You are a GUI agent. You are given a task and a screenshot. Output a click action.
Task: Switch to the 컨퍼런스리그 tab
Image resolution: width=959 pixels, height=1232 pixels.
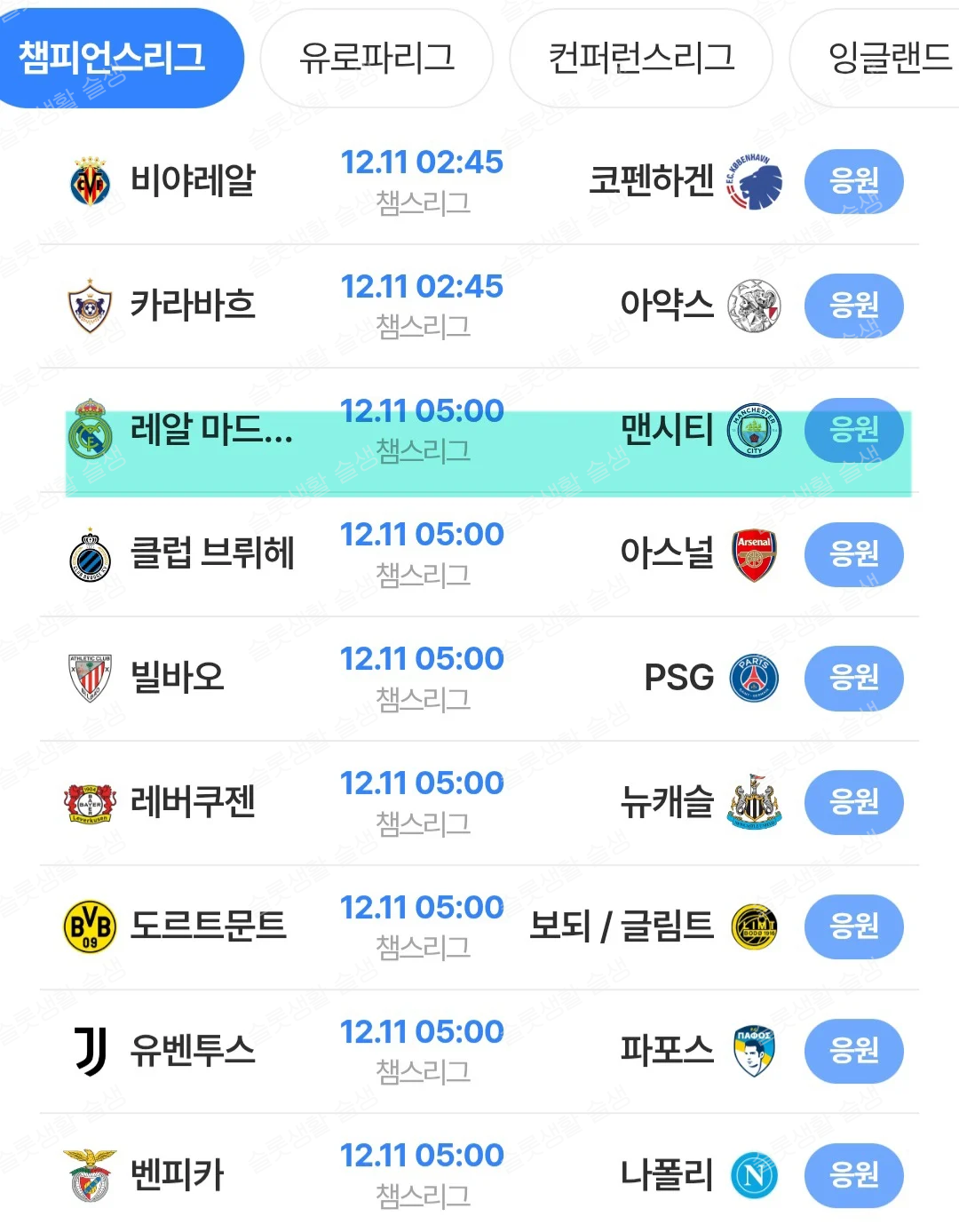[641, 58]
